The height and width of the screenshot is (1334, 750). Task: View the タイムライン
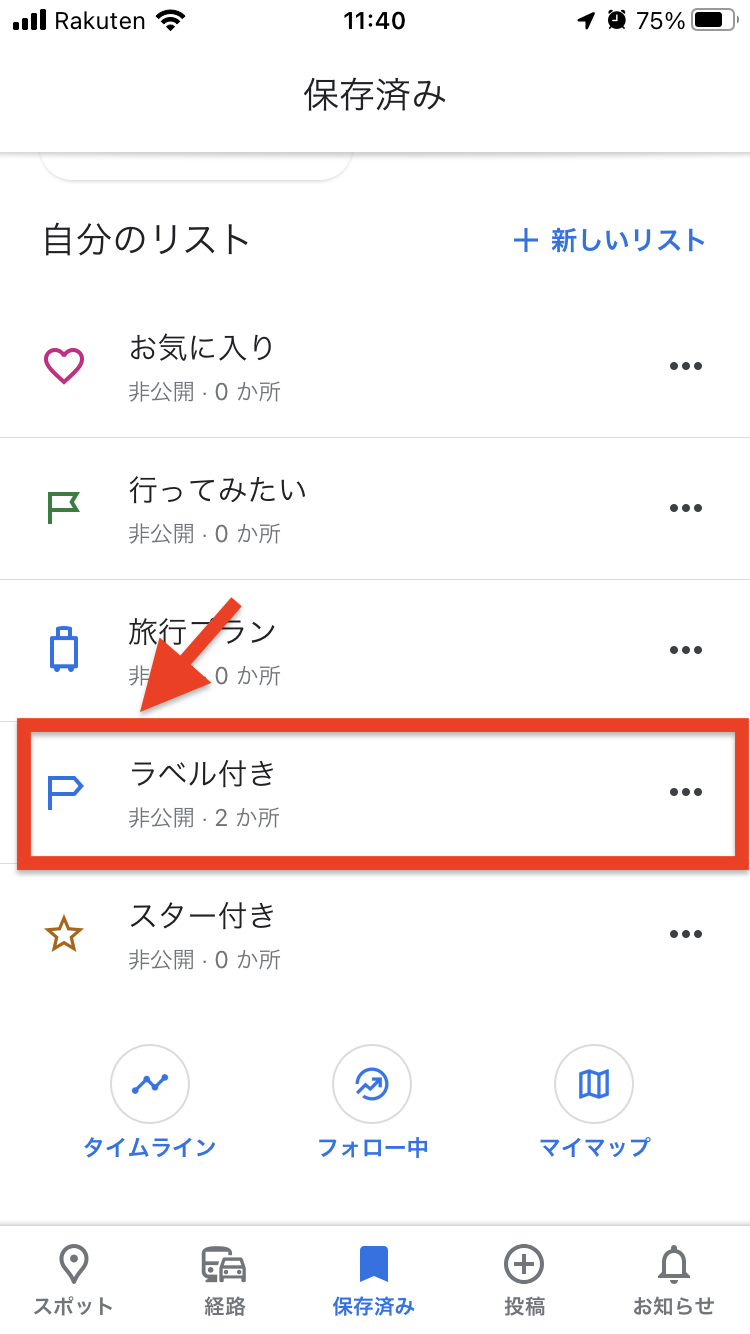pos(150,1100)
